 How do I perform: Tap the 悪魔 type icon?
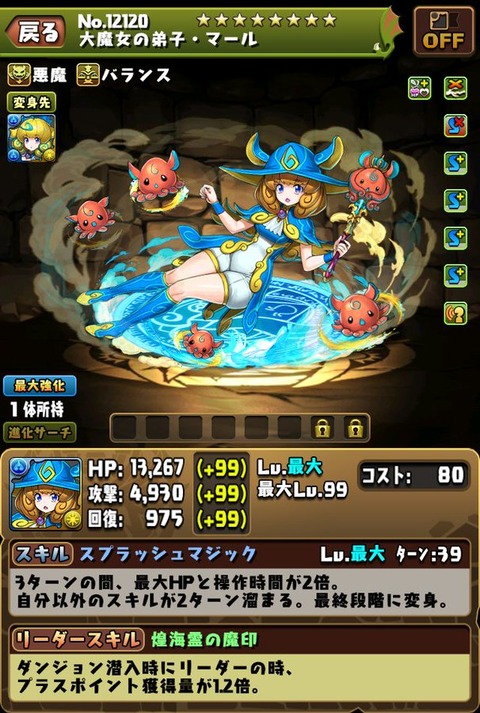pyautogui.click(x=19, y=75)
